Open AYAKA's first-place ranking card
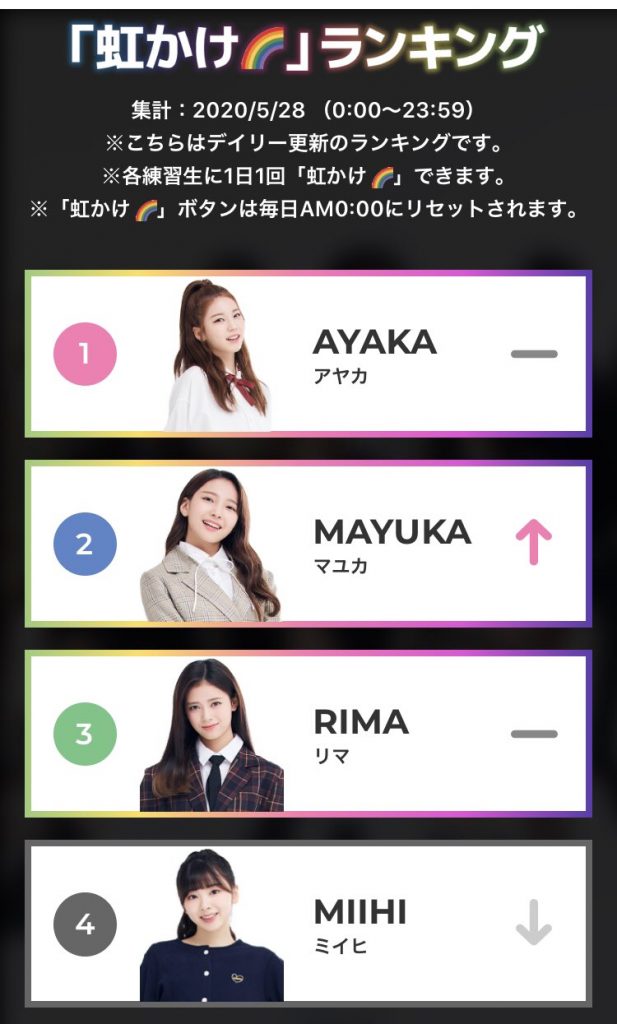The height and width of the screenshot is (1024, 617). pyautogui.click(x=308, y=354)
